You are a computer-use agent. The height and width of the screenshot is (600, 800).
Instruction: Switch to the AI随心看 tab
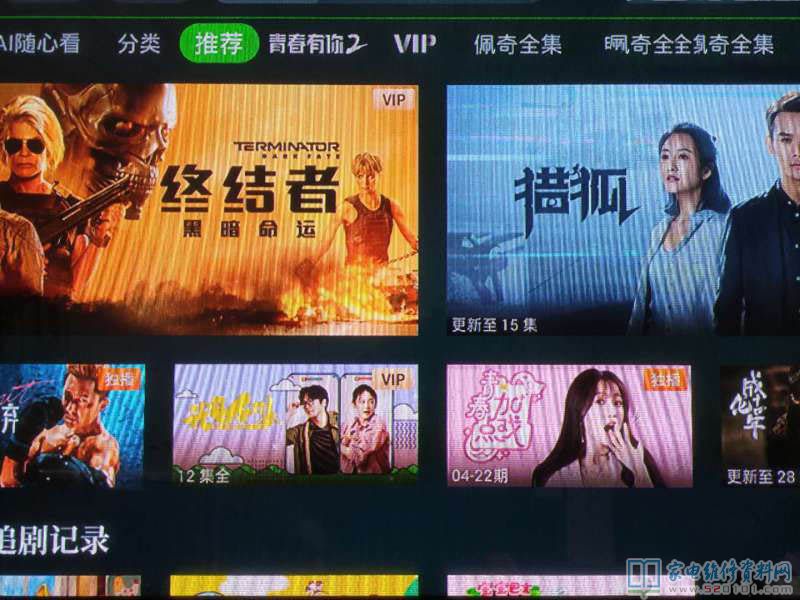coord(40,44)
